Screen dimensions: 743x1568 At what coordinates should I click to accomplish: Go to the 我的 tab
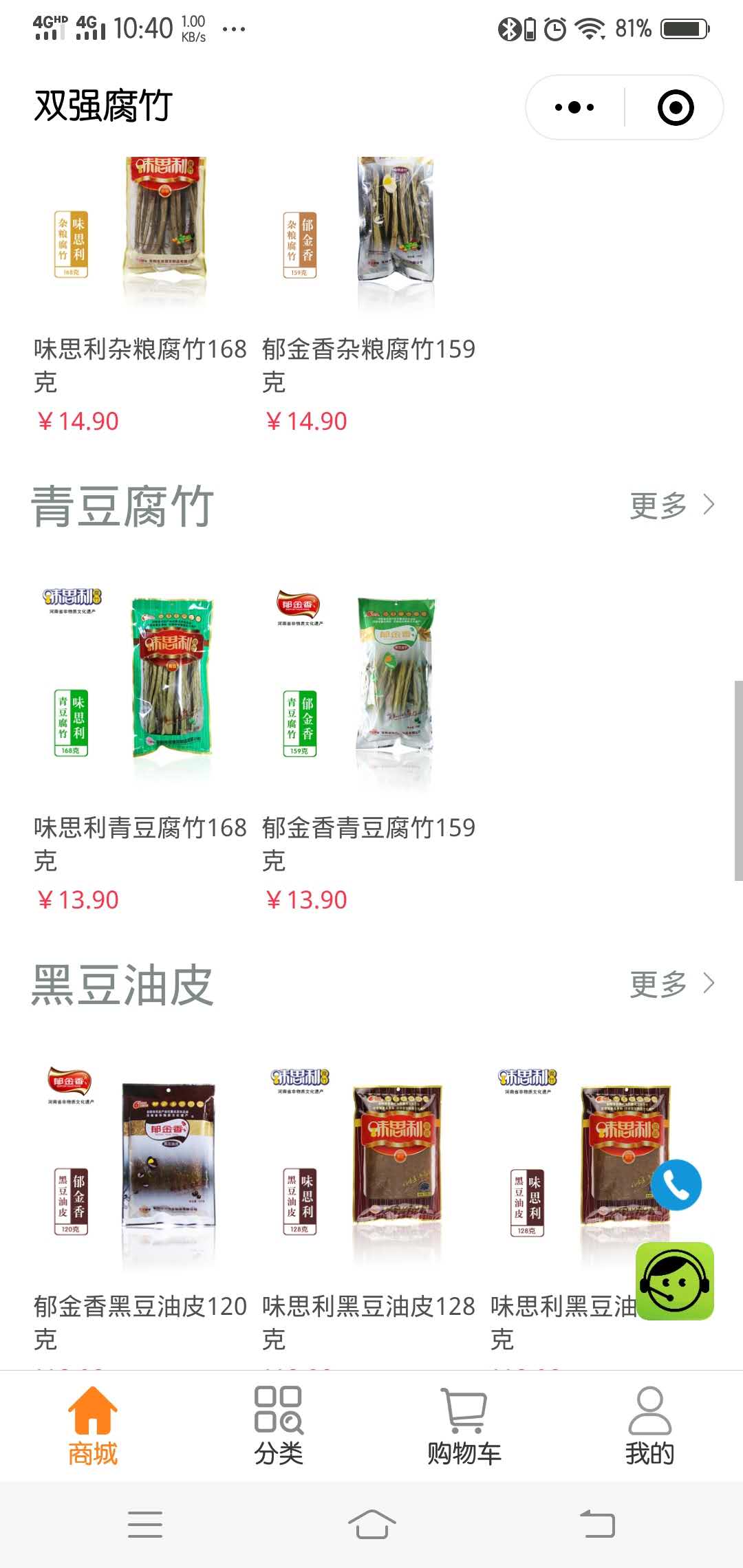(649, 1426)
